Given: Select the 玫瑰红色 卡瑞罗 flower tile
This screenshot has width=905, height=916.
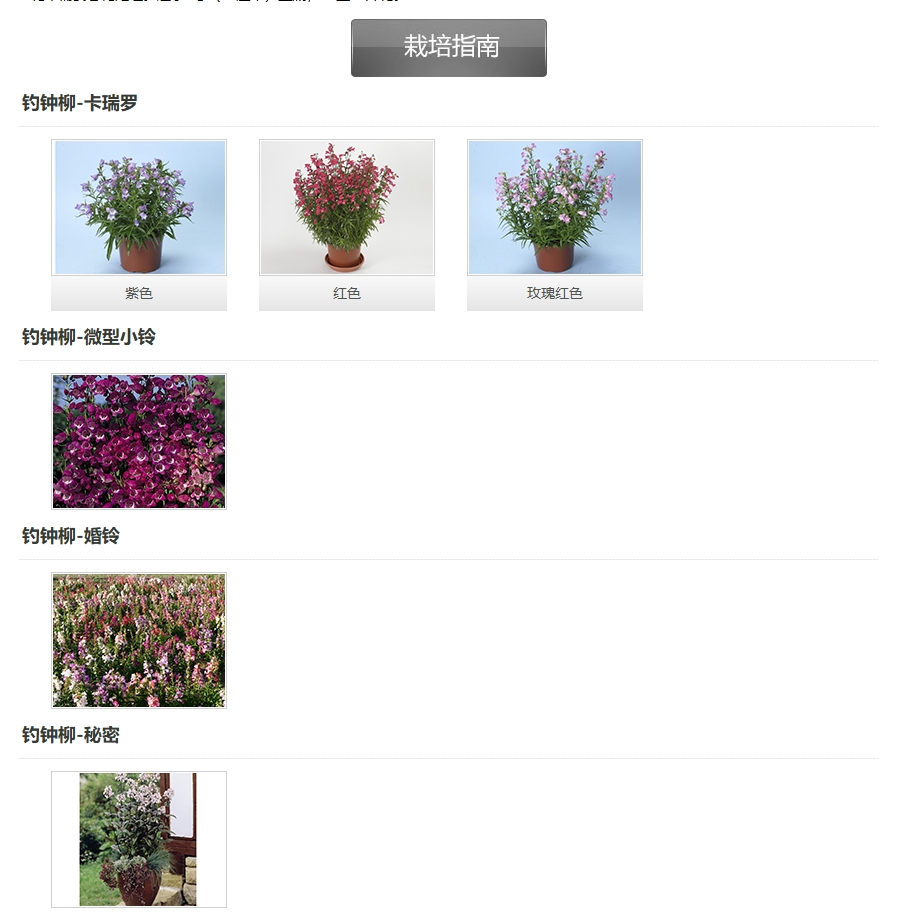Looking at the screenshot, I should tap(555, 208).
